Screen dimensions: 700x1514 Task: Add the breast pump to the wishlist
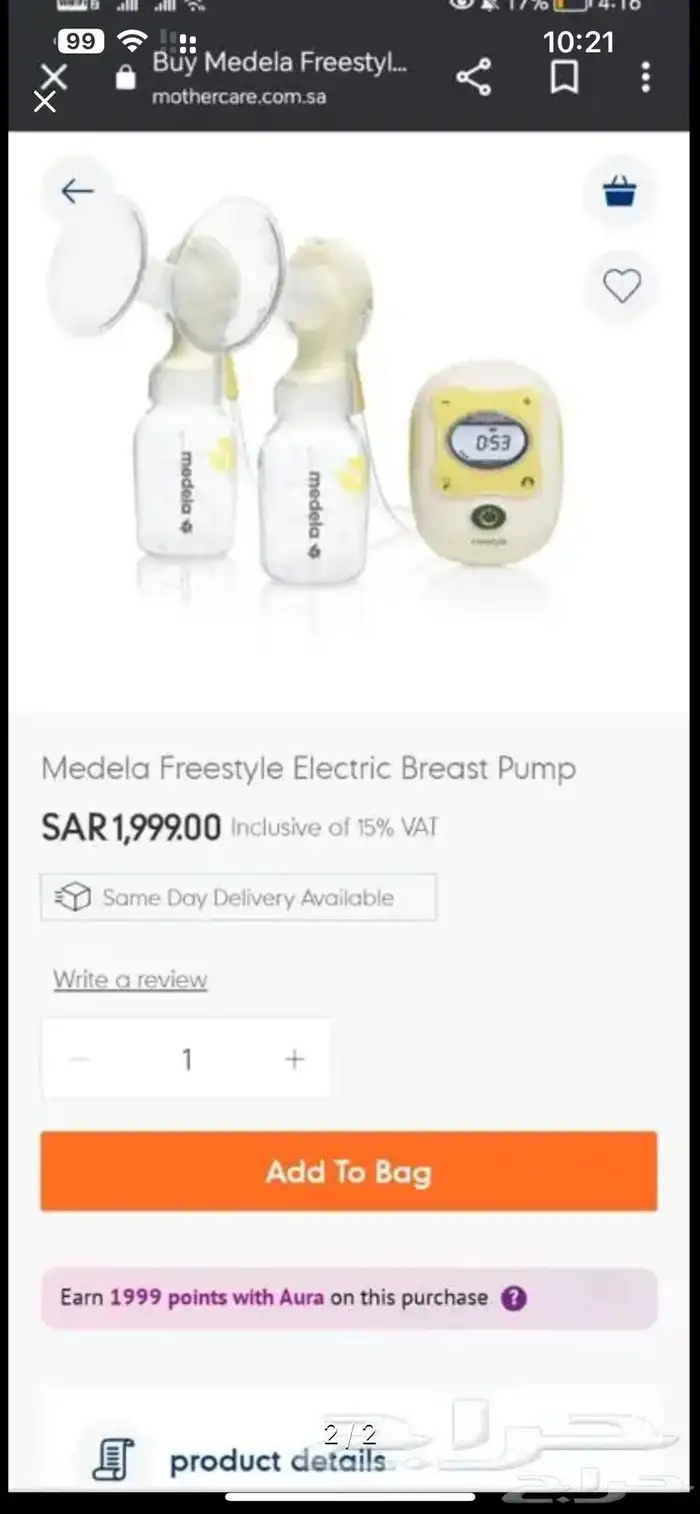coord(621,287)
